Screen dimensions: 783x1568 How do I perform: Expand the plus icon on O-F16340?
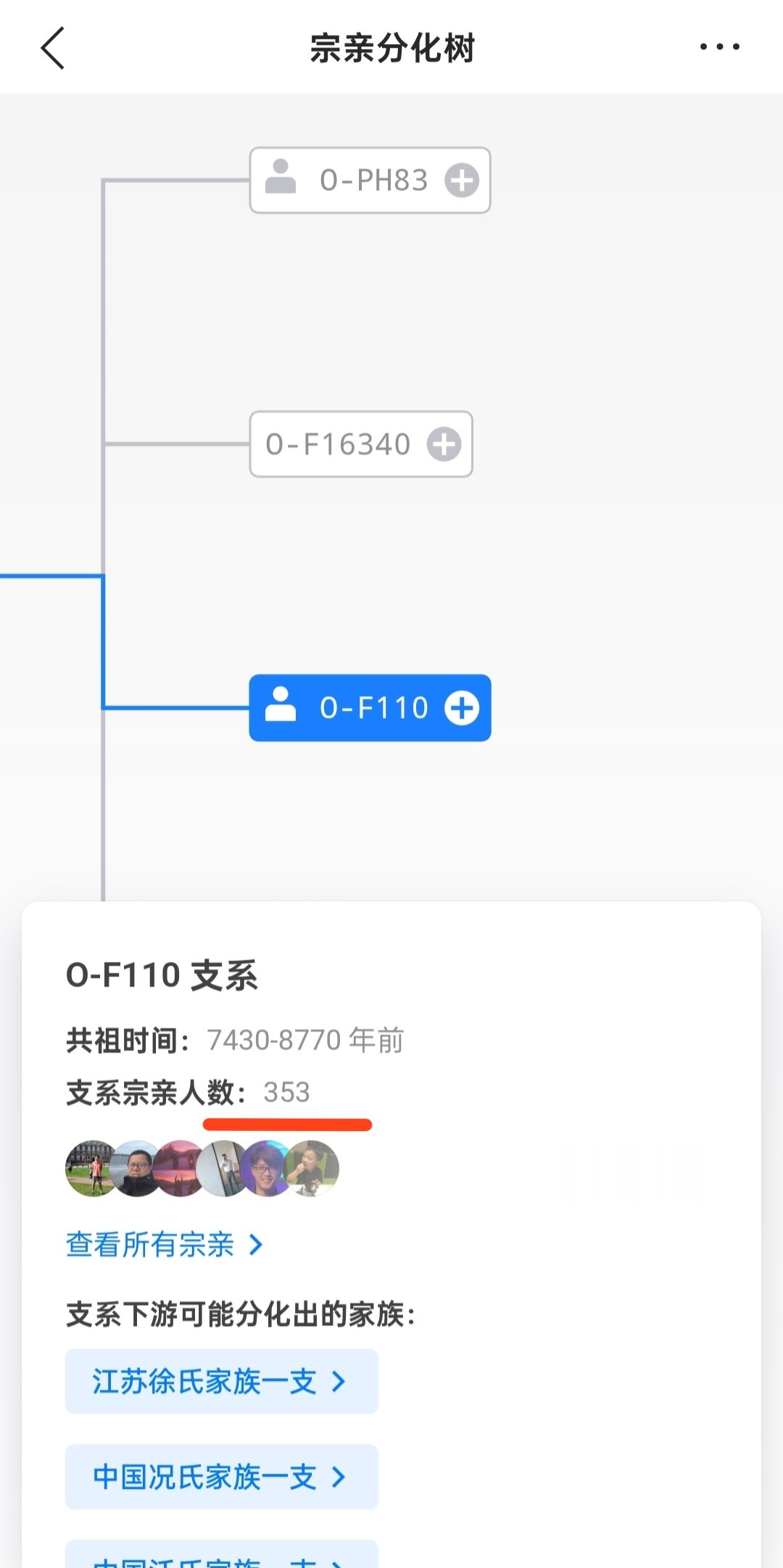pos(444,444)
